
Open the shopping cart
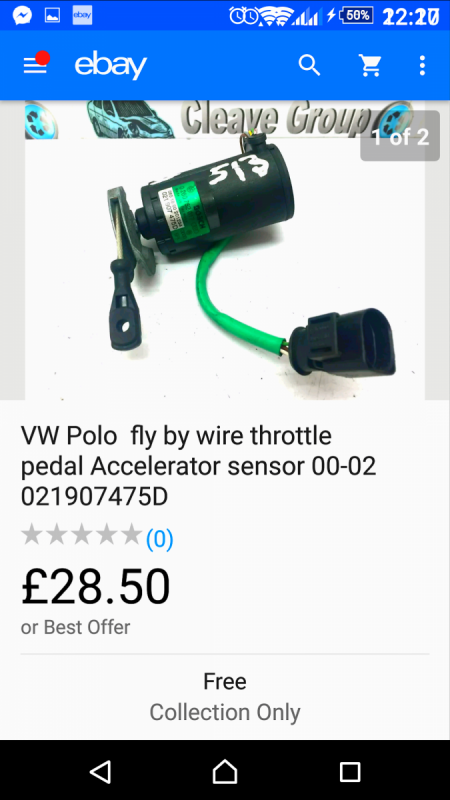tap(370, 65)
